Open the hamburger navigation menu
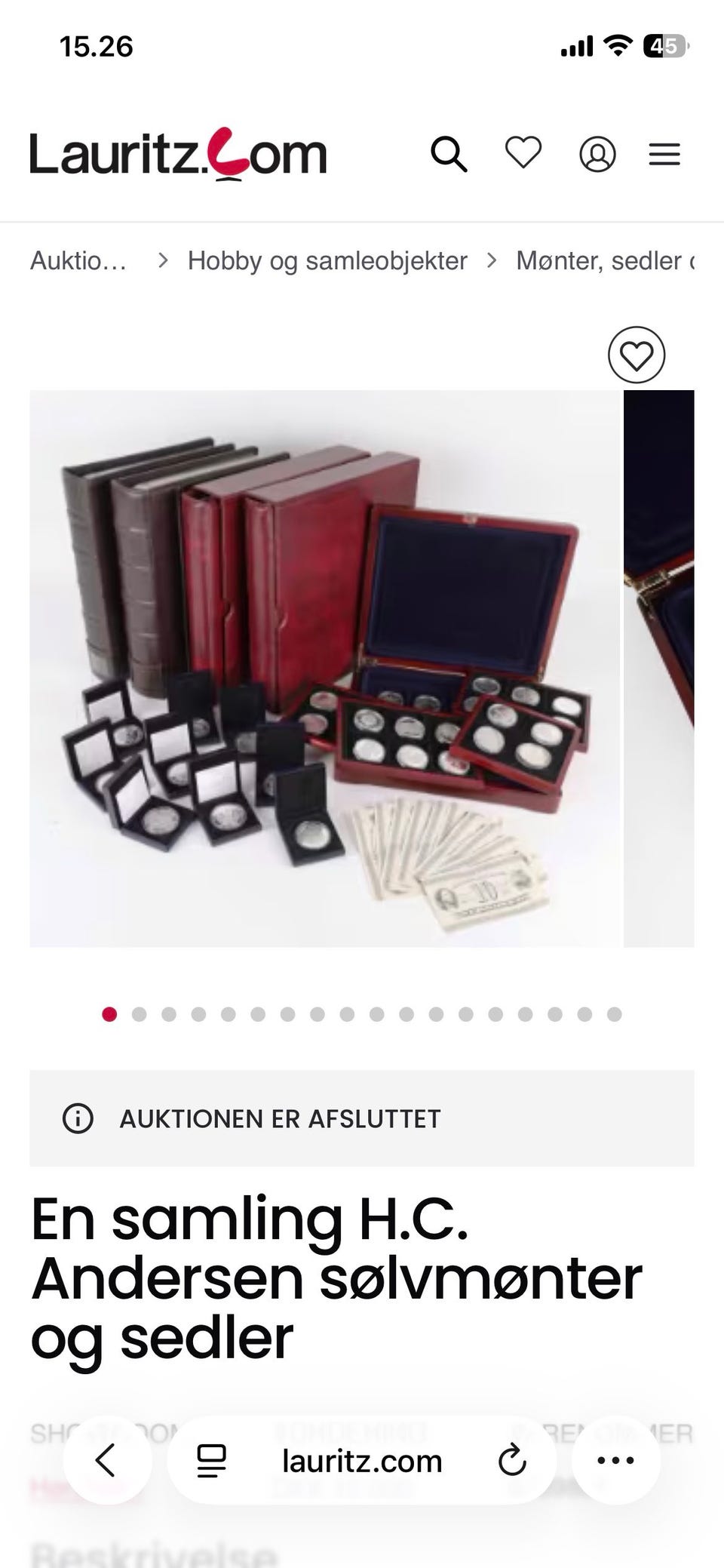This screenshot has width=724, height=1568. point(664,153)
